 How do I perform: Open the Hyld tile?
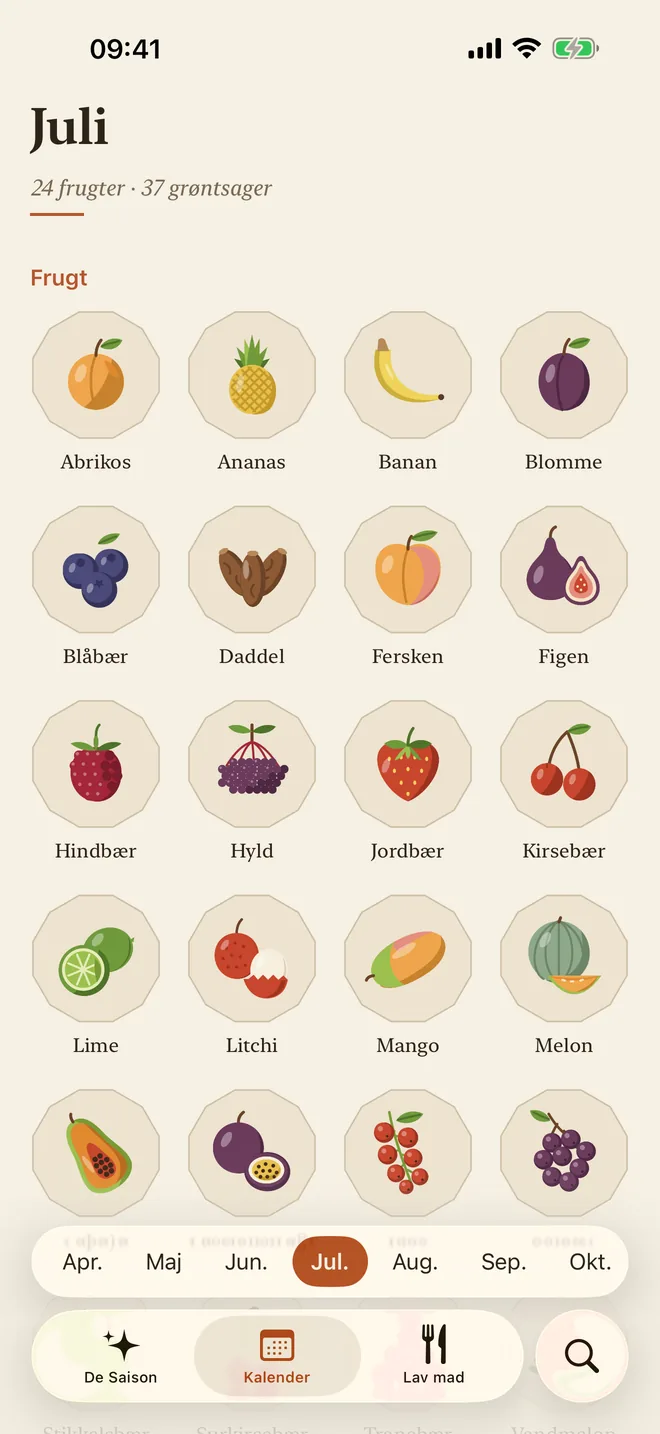[252, 780]
